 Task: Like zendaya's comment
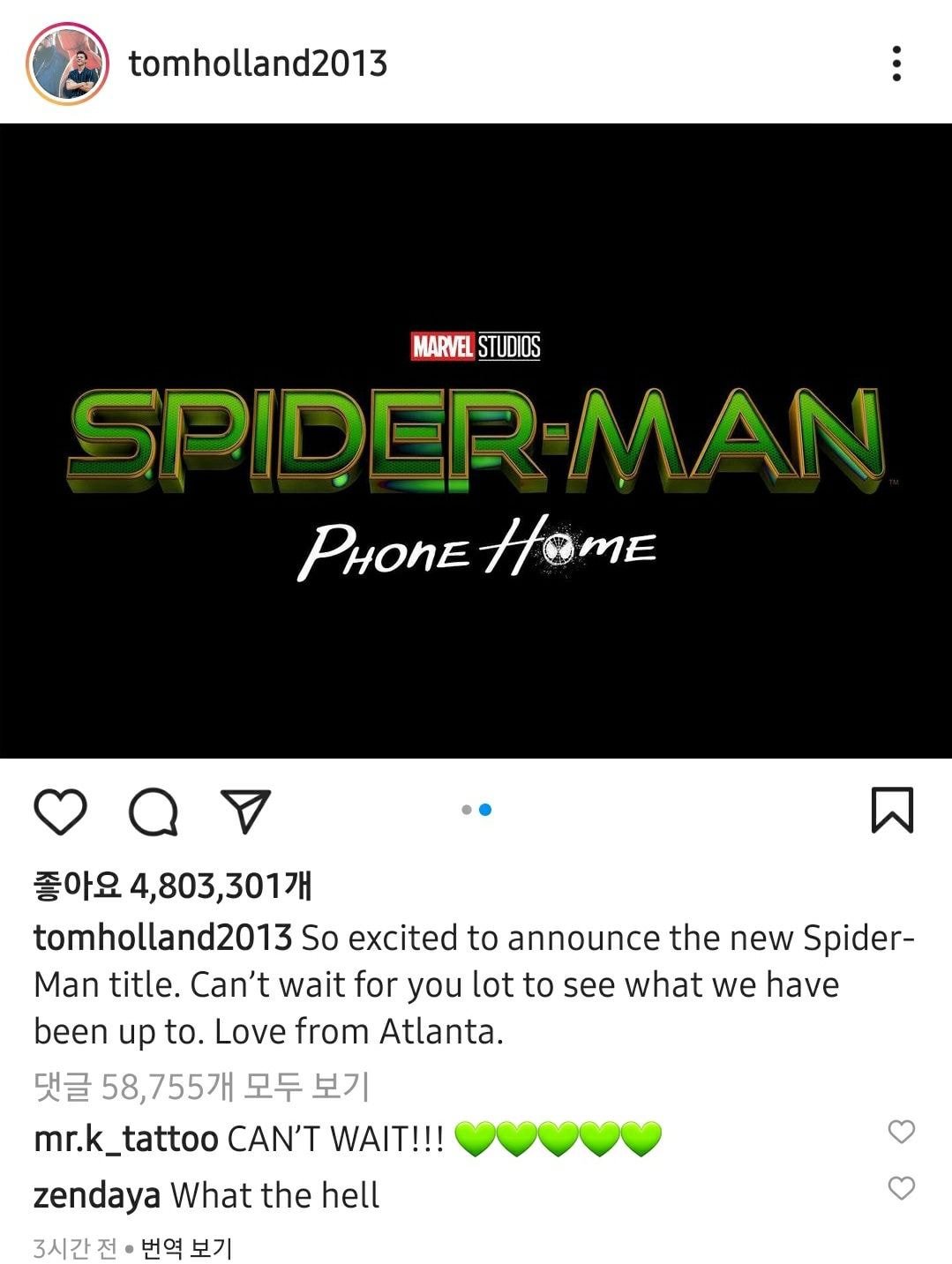901,1188
